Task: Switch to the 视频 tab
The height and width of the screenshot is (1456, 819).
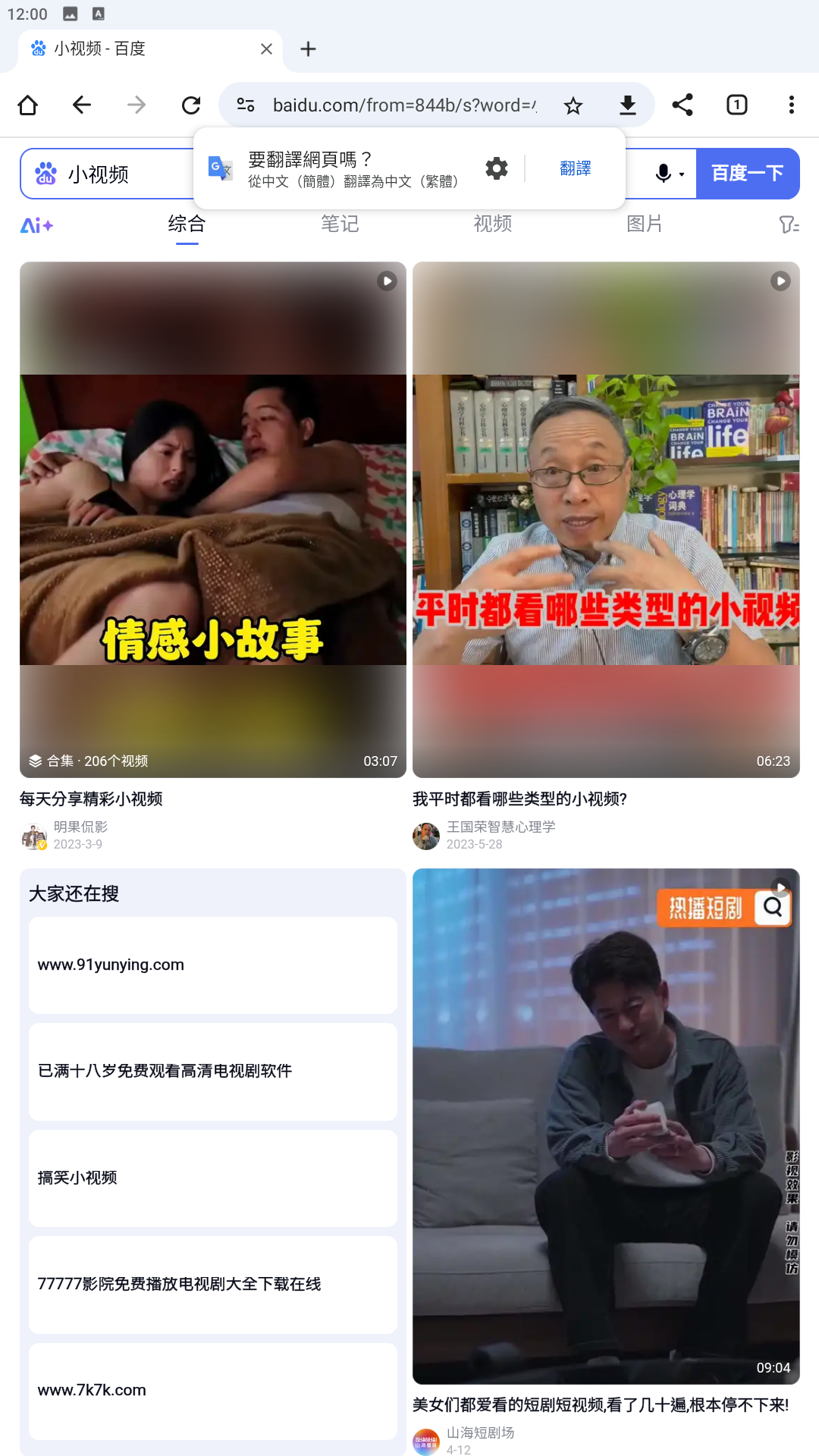Action: (x=493, y=224)
